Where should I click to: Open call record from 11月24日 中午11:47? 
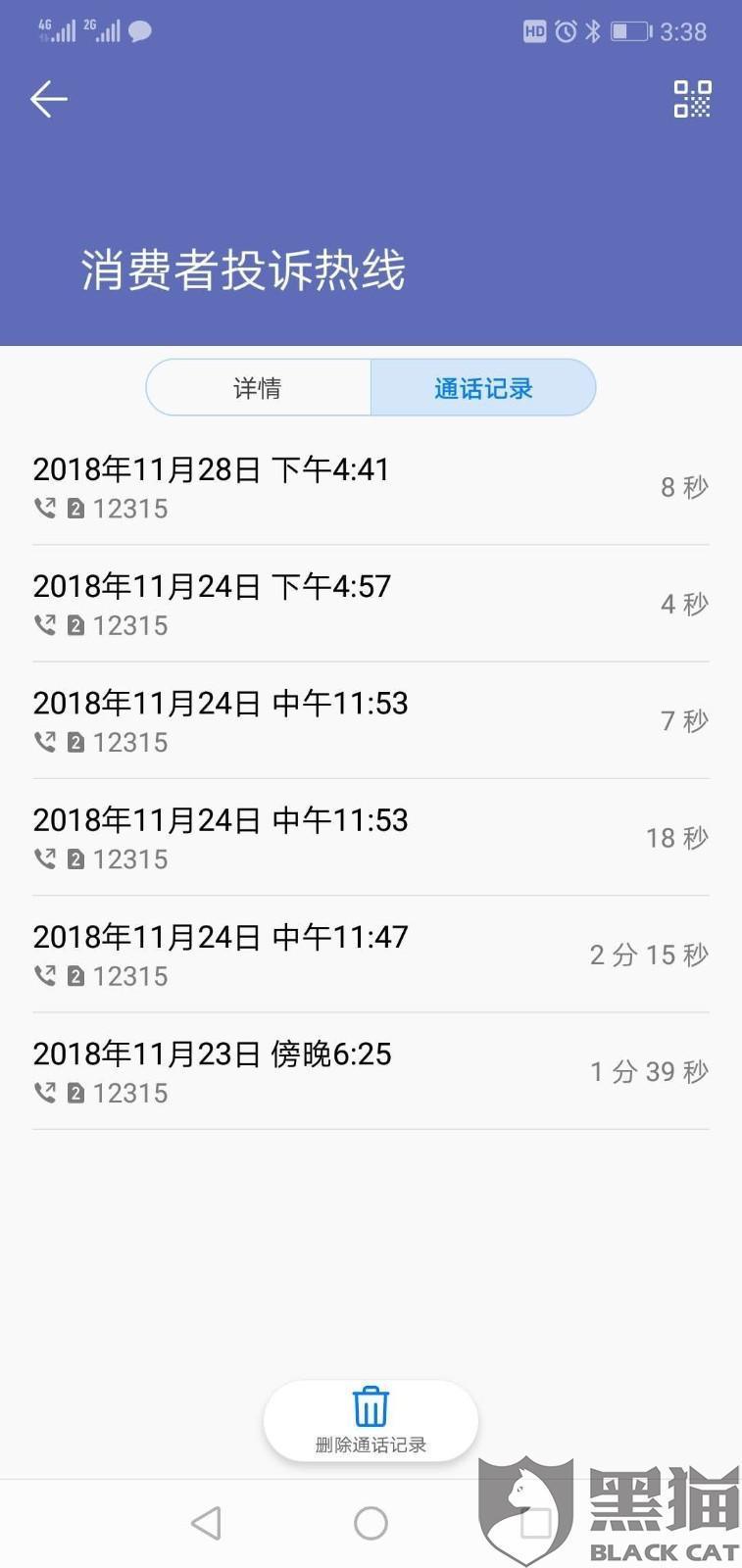(371, 955)
